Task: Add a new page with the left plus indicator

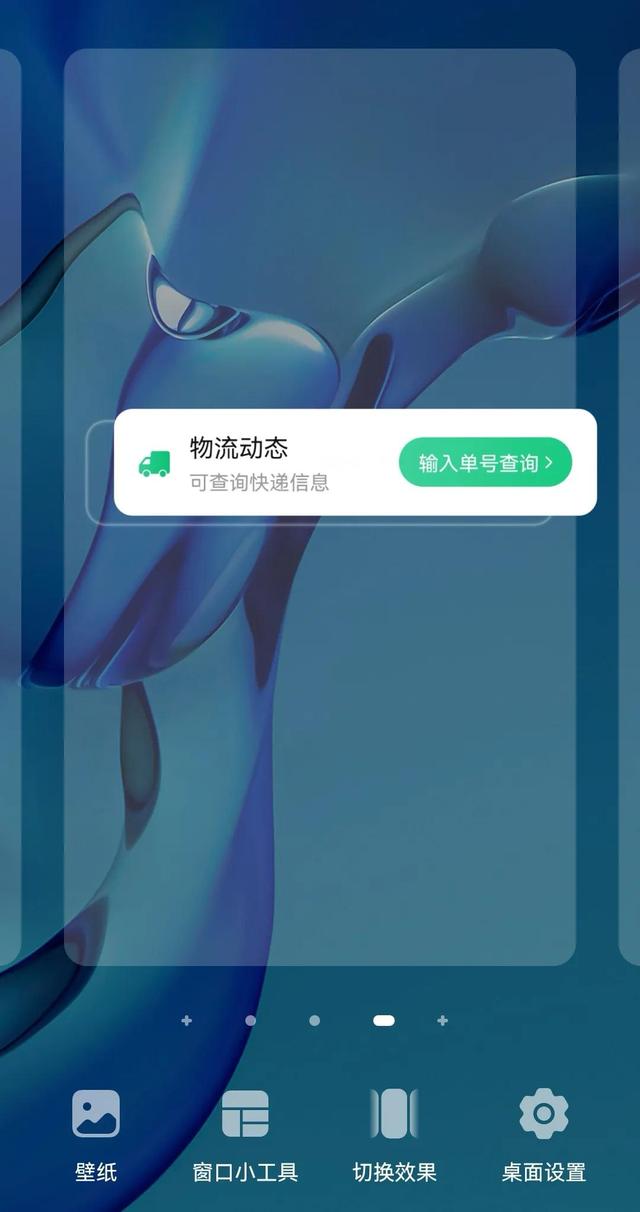Action: tap(186, 1021)
